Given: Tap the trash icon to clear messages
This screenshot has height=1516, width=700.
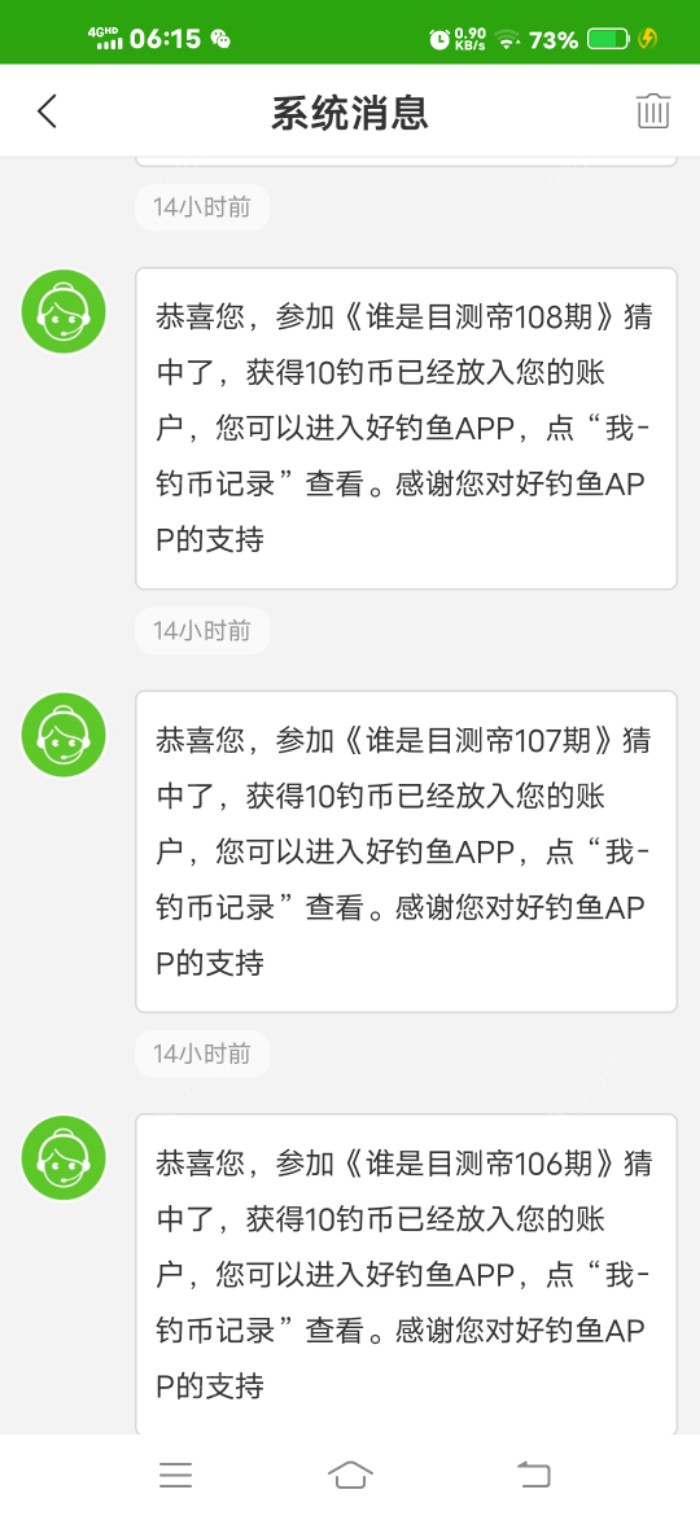Looking at the screenshot, I should [x=652, y=111].
